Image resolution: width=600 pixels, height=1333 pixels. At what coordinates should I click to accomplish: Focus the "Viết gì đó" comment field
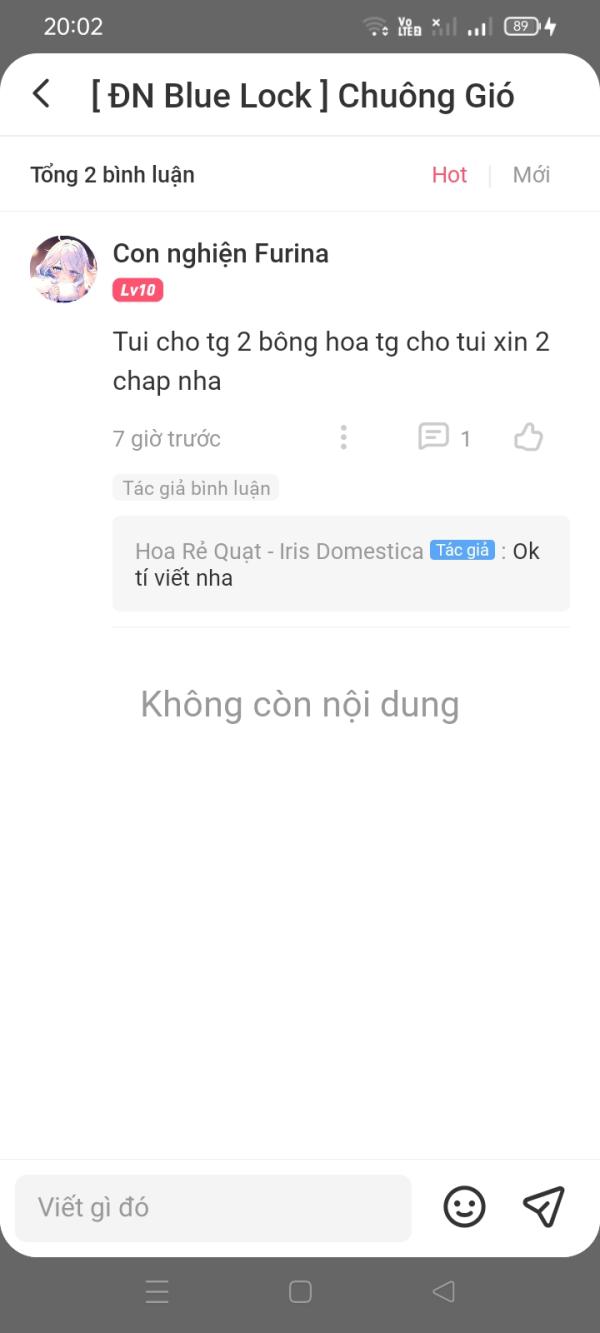coord(213,1207)
